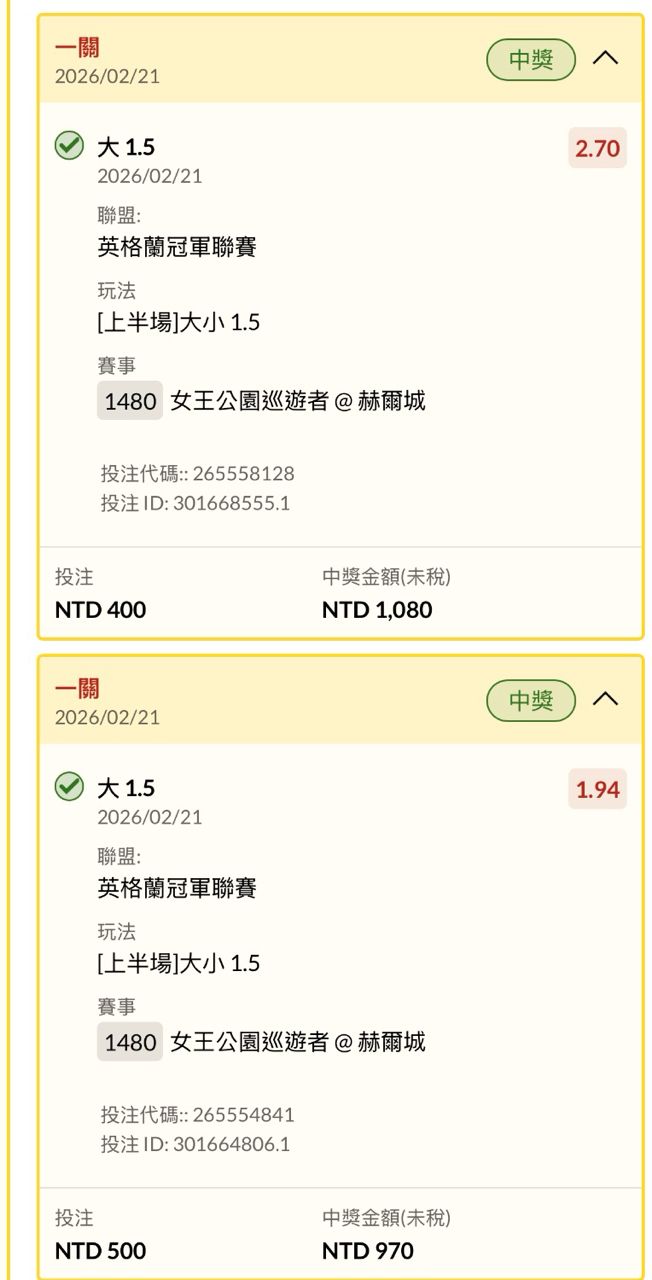This screenshot has height=1280, width=652.
Task: Collapse the bet card with odds 2.70
Action: tap(605, 58)
